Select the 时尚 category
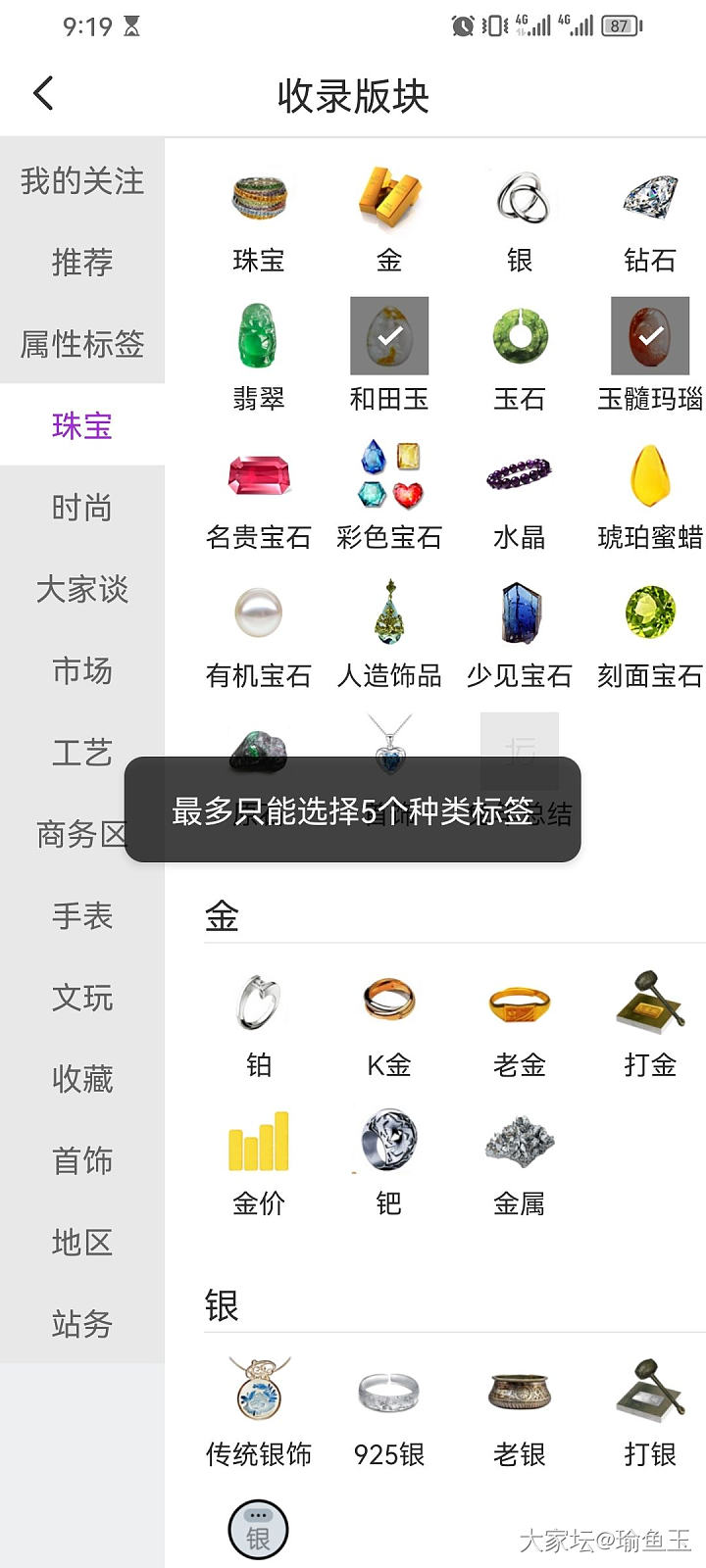 click(x=82, y=508)
